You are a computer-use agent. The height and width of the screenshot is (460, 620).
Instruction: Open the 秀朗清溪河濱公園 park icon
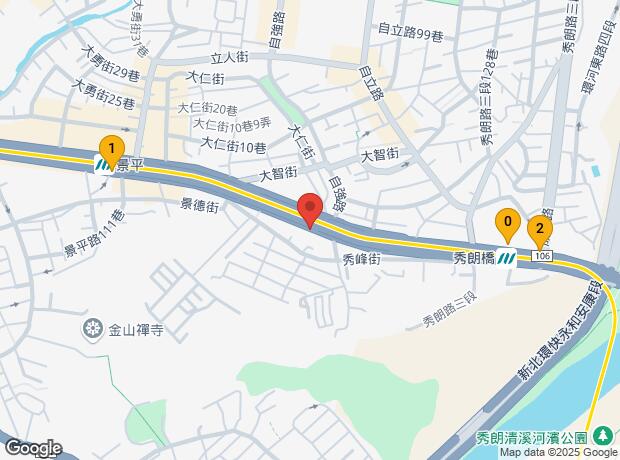(x=602, y=436)
